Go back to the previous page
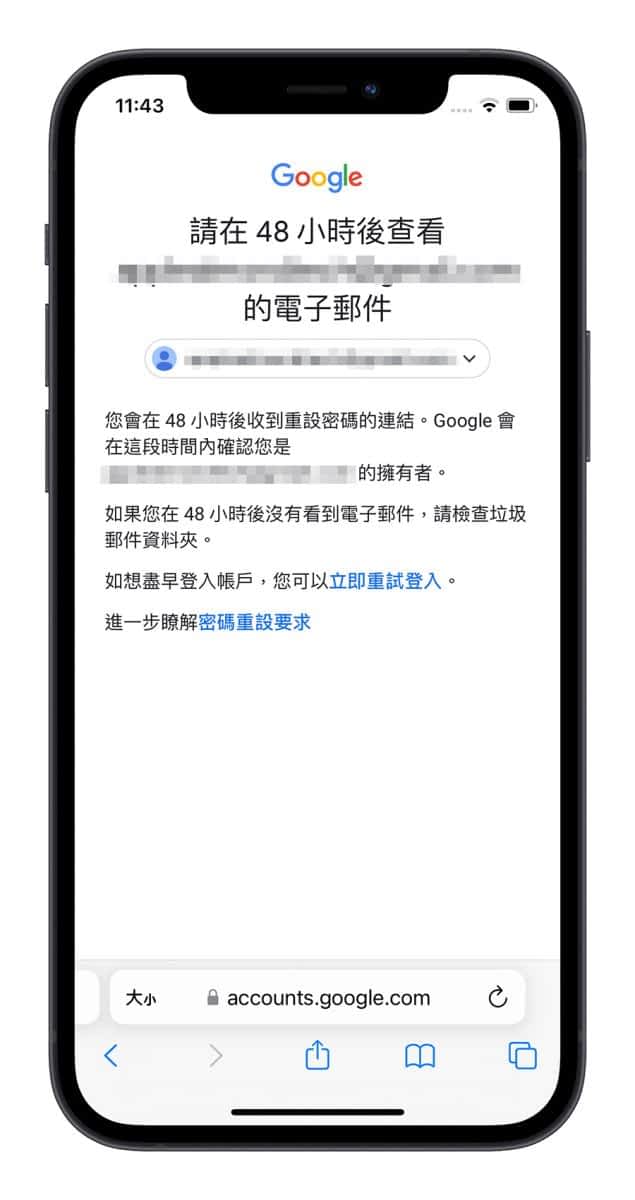 pyautogui.click(x=111, y=1056)
